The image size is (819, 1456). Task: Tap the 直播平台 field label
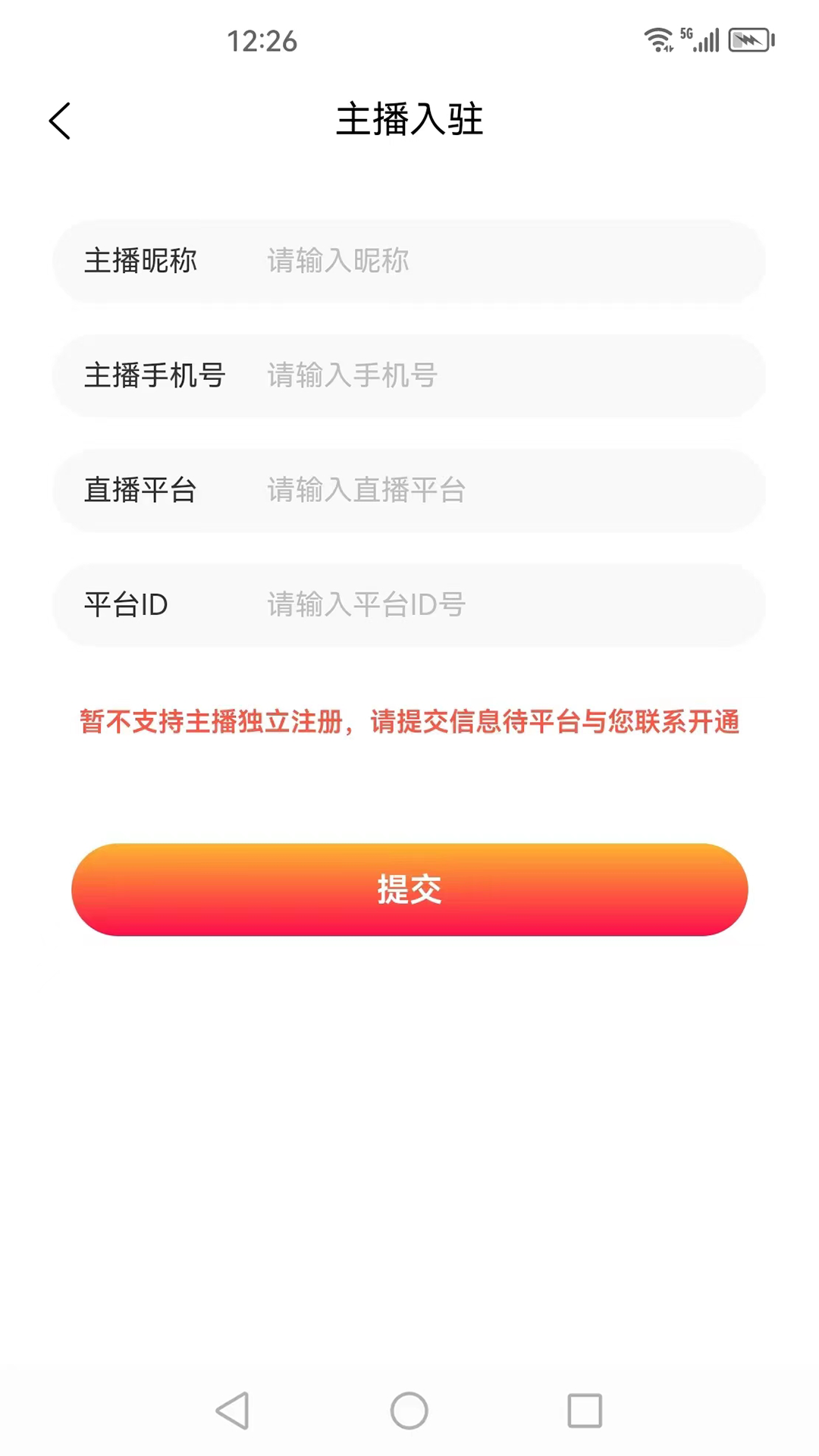(x=140, y=491)
